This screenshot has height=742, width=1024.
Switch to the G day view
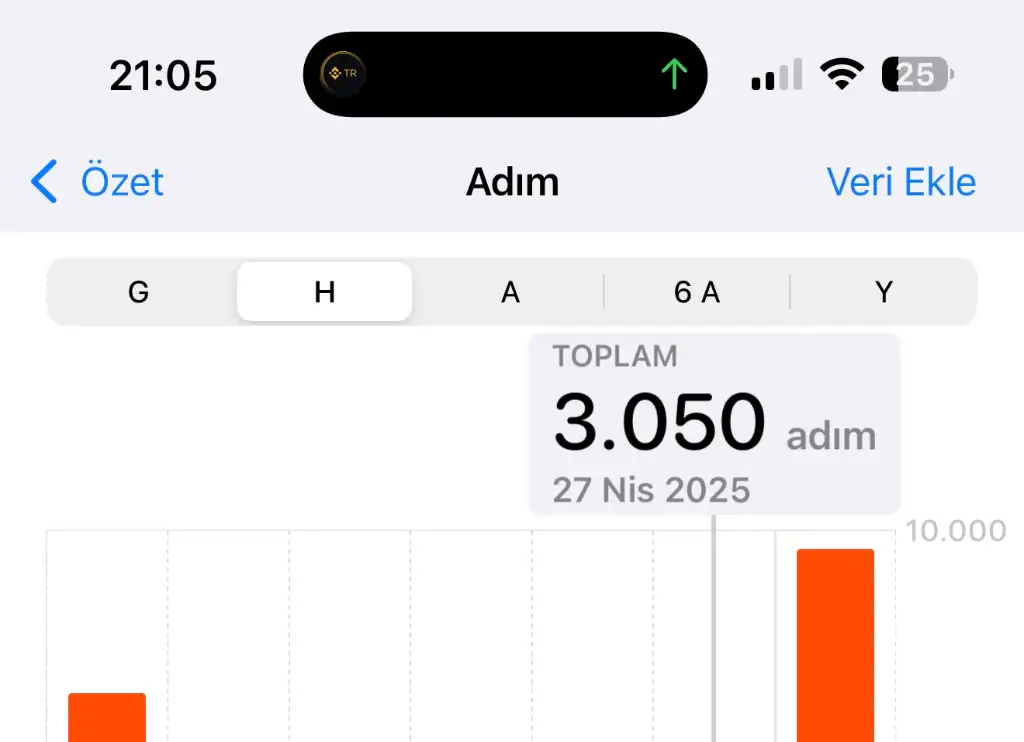(x=139, y=292)
